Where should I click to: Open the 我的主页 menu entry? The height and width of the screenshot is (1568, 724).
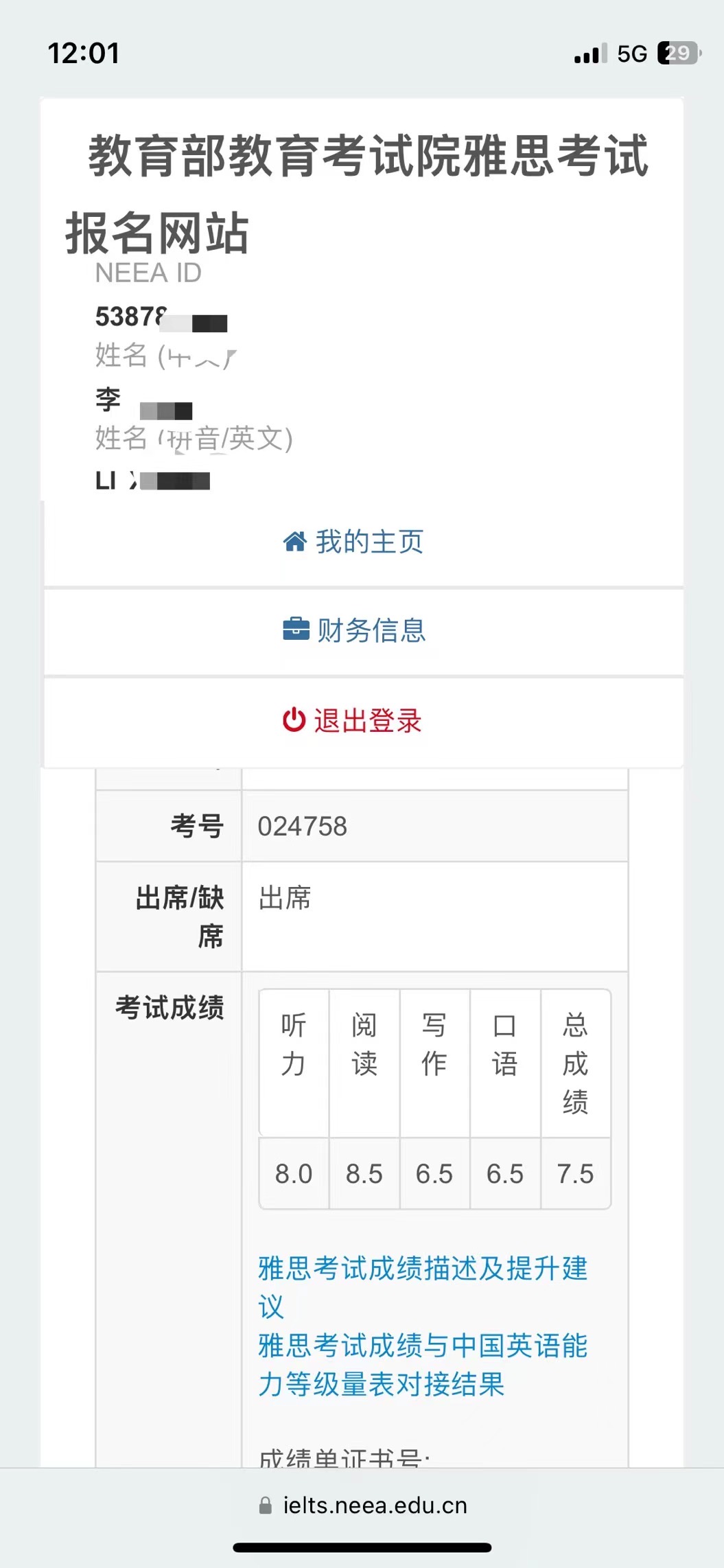[x=369, y=542]
